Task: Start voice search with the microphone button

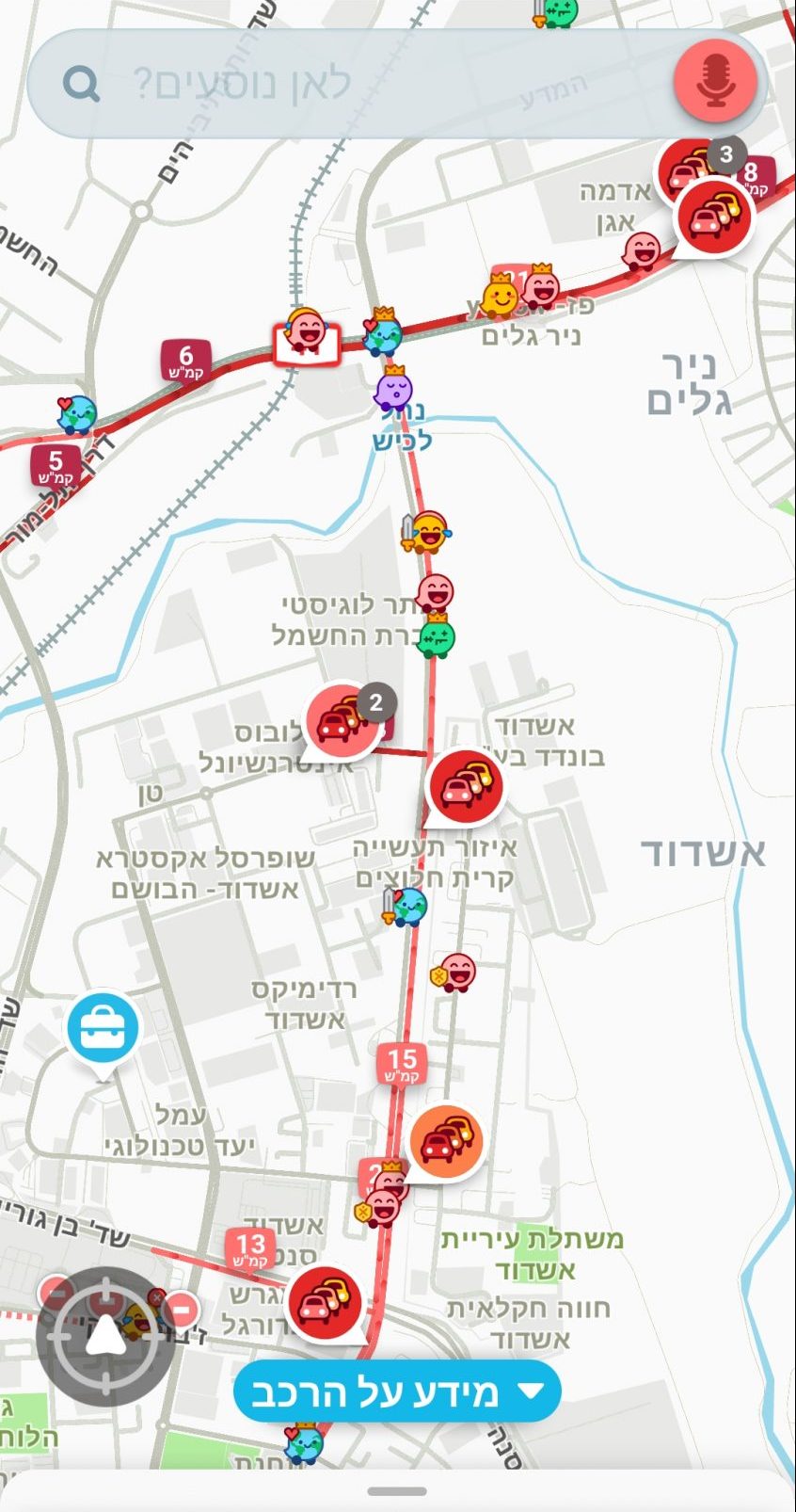Action: pyautogui.click(x=716, y=82)
